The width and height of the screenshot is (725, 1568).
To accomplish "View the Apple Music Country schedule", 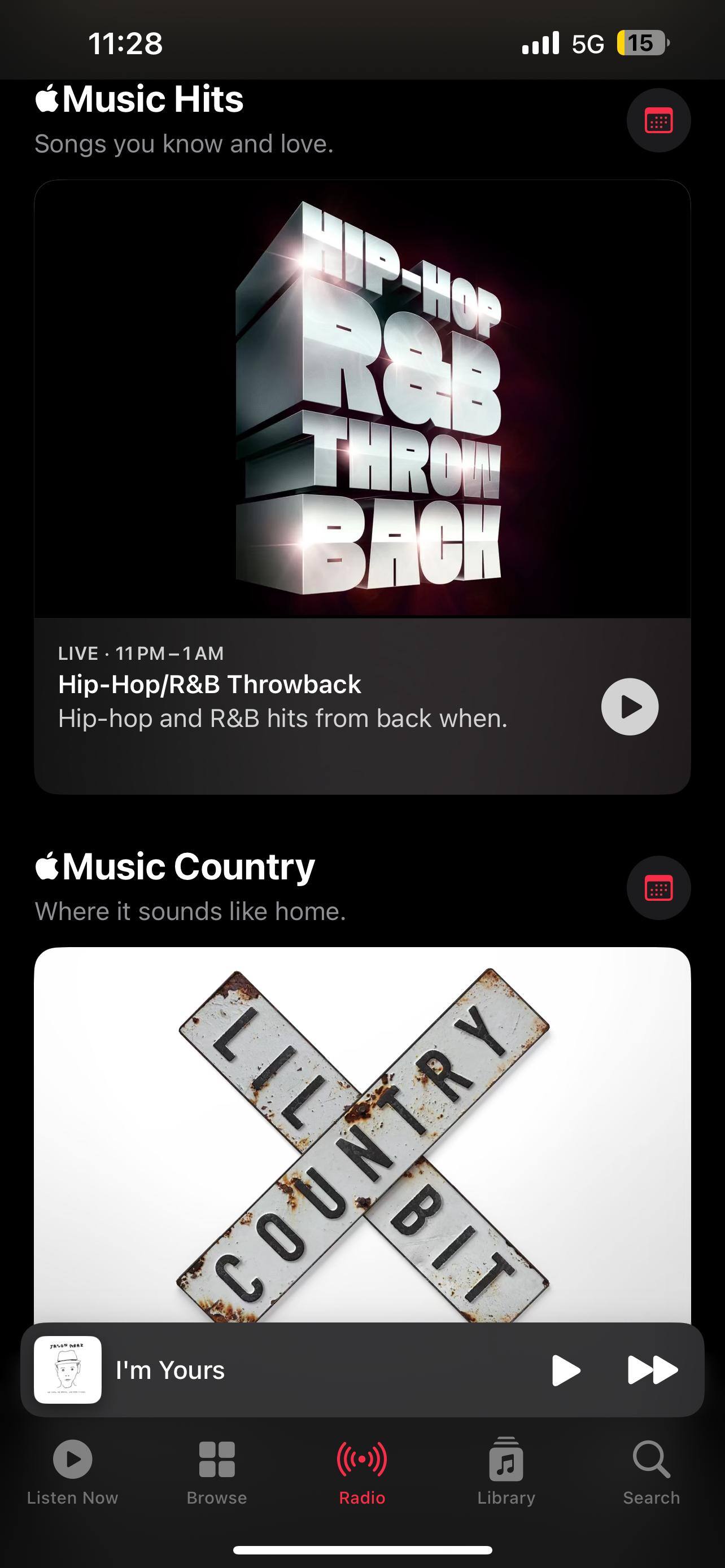I will (658, 888).
